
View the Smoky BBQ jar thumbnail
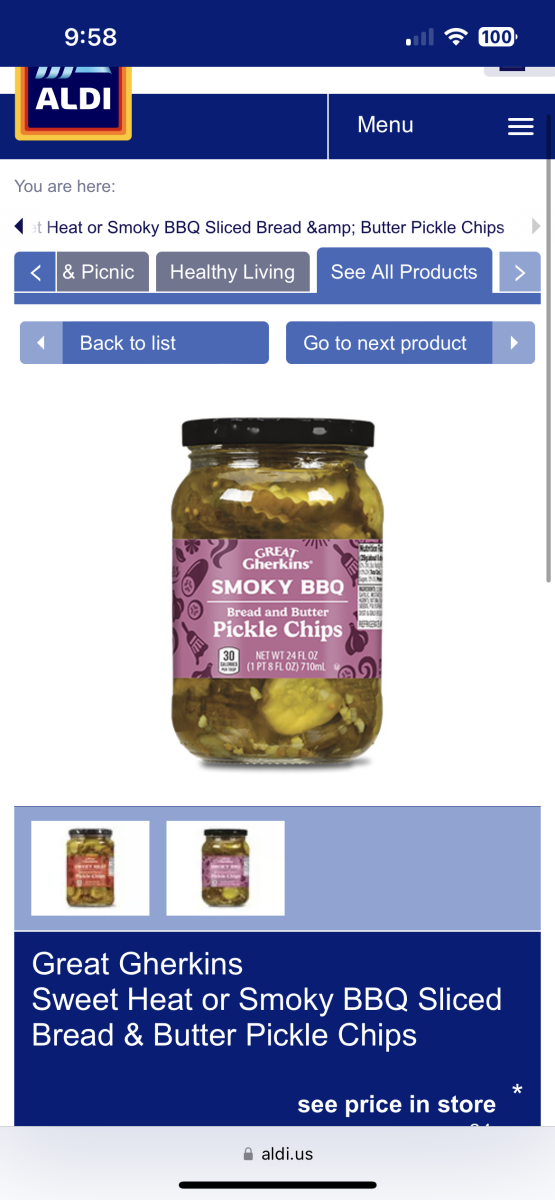[225, 868]
